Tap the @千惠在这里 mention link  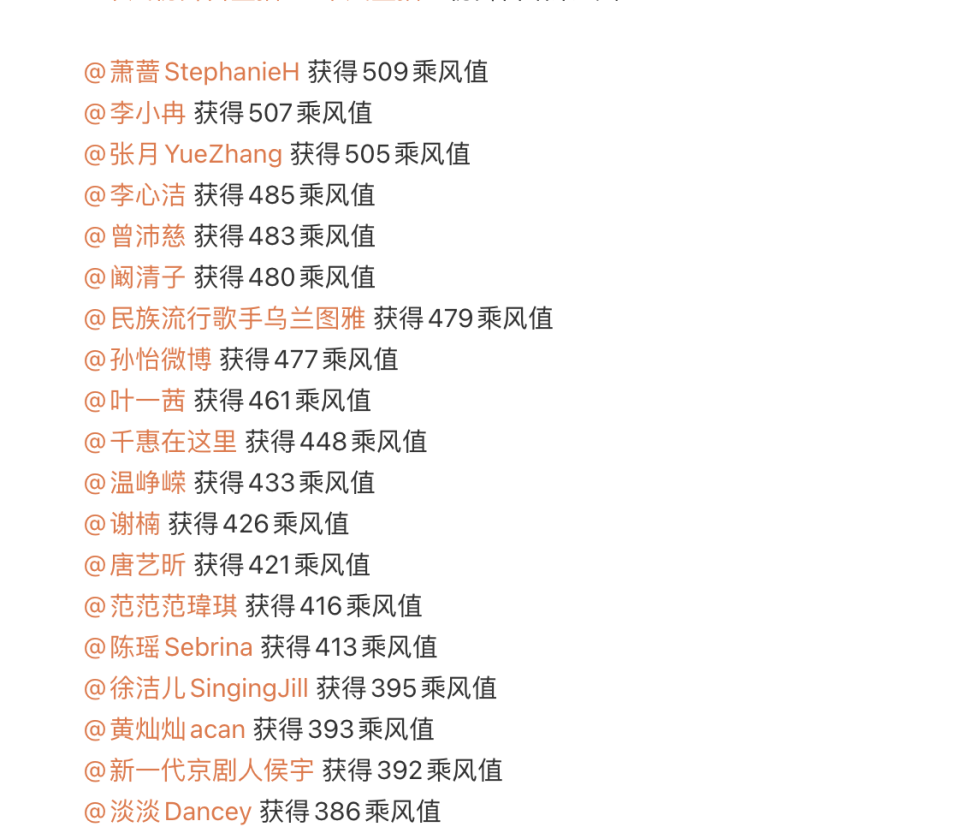(160, 441)
